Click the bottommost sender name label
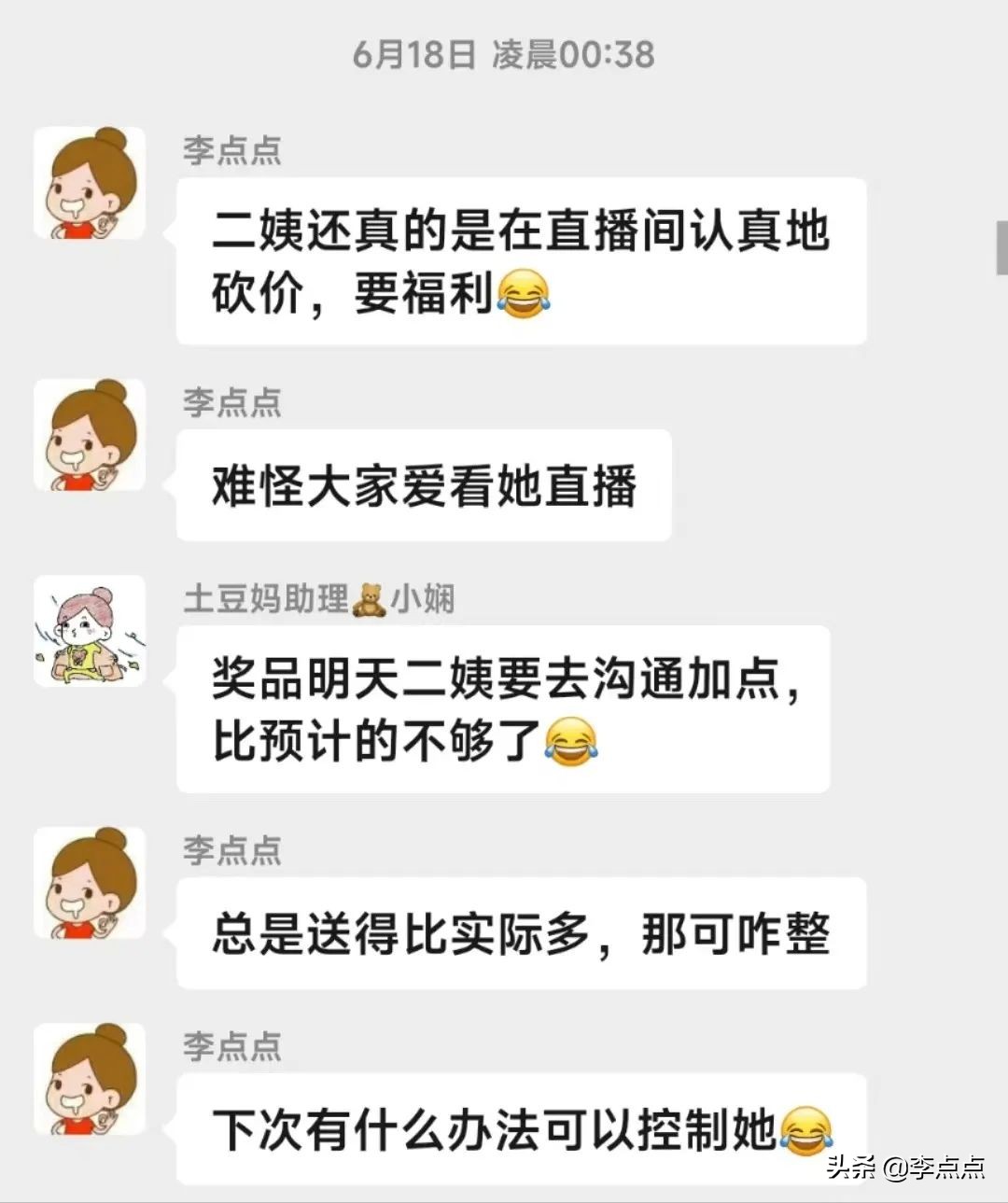 [x=231, y=1046]
